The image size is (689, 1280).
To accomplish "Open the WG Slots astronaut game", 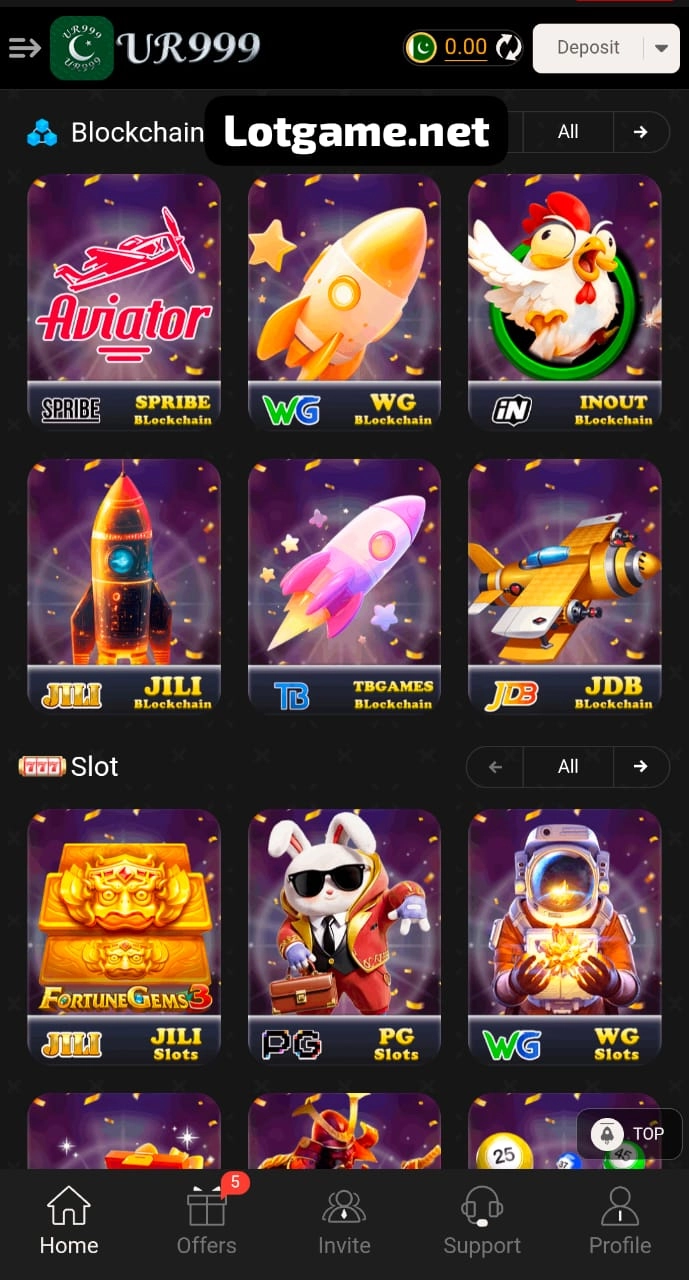I will [x=564, y=935].
